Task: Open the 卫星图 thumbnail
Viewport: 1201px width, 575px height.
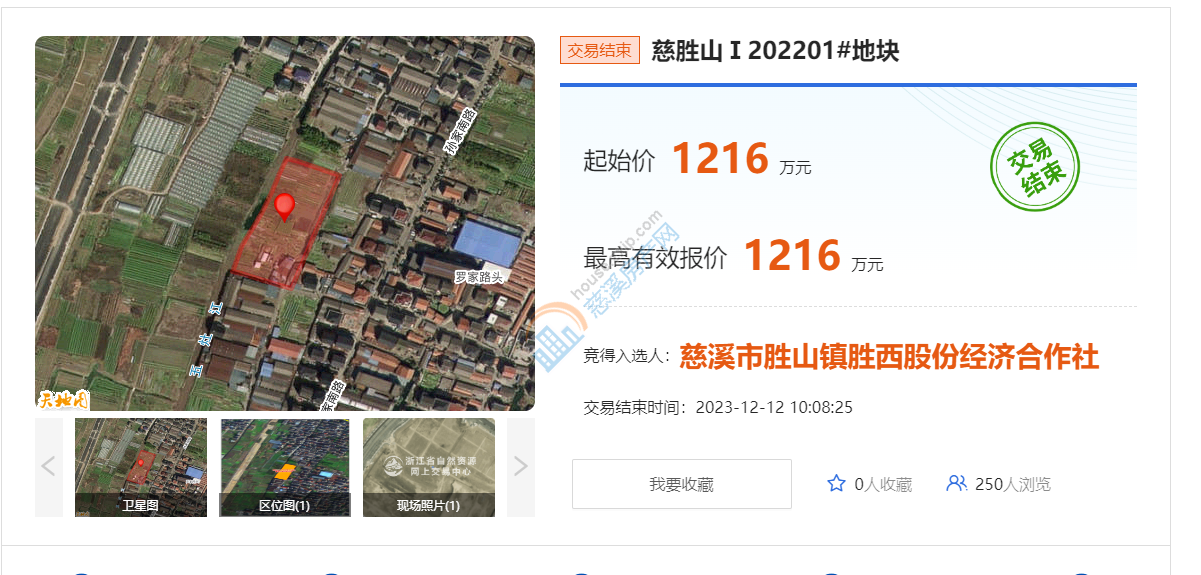Action: 141,467
